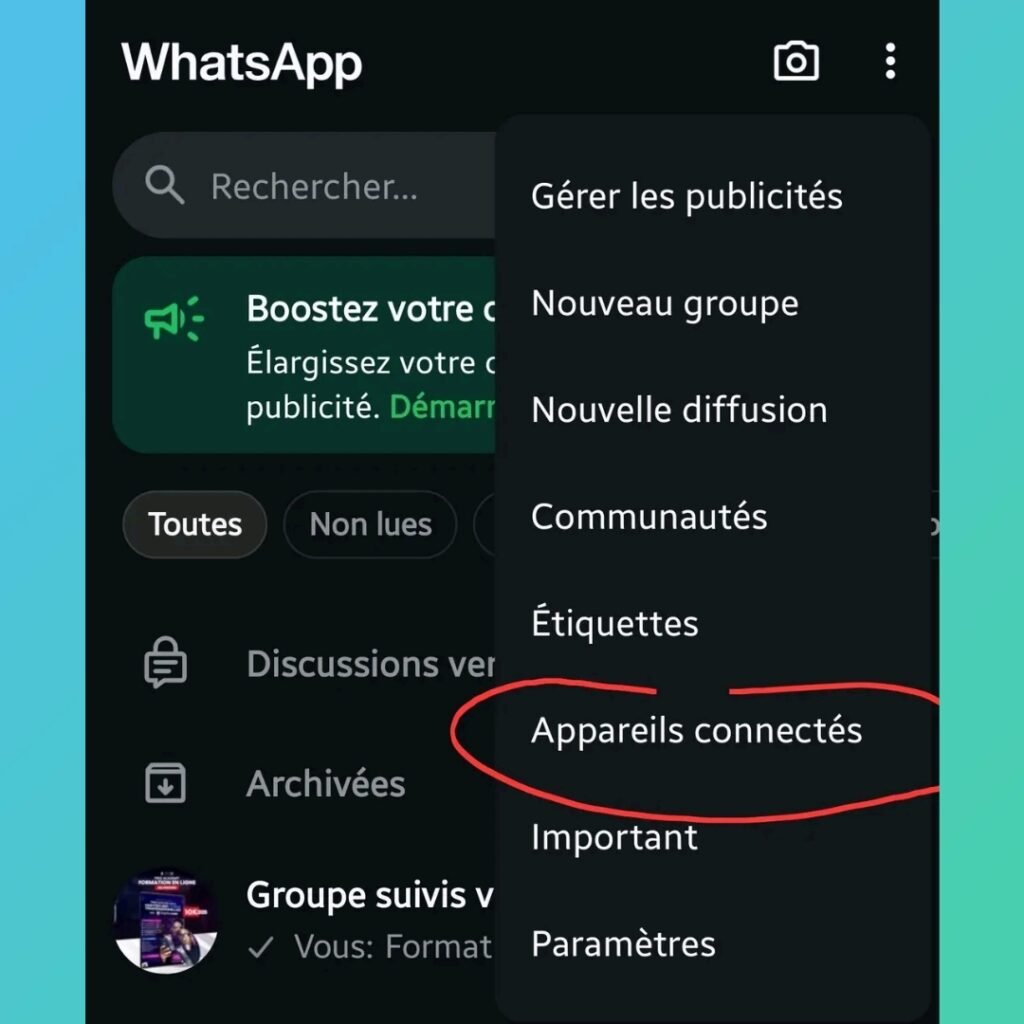Choose Nouveau groupe in the menu
The image size is (1024, 1024).
(665, 303)
